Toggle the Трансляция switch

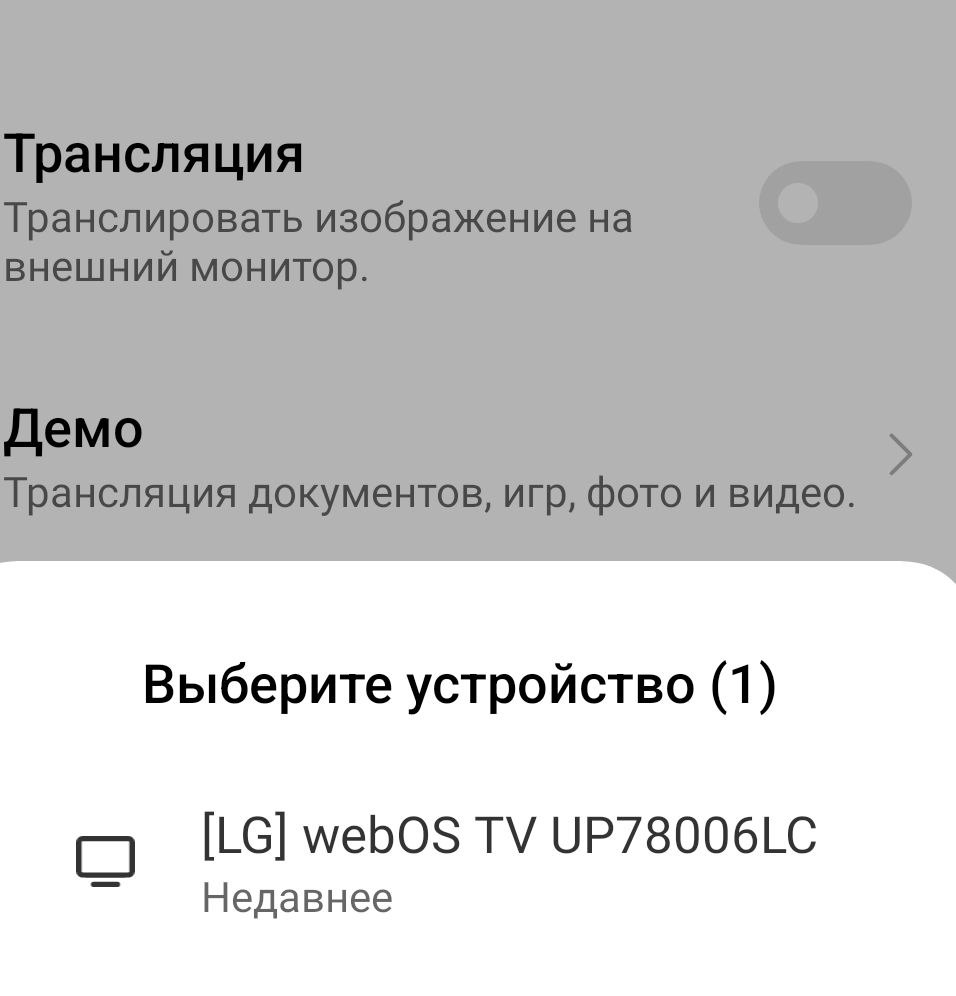click(x=834, y=204)
